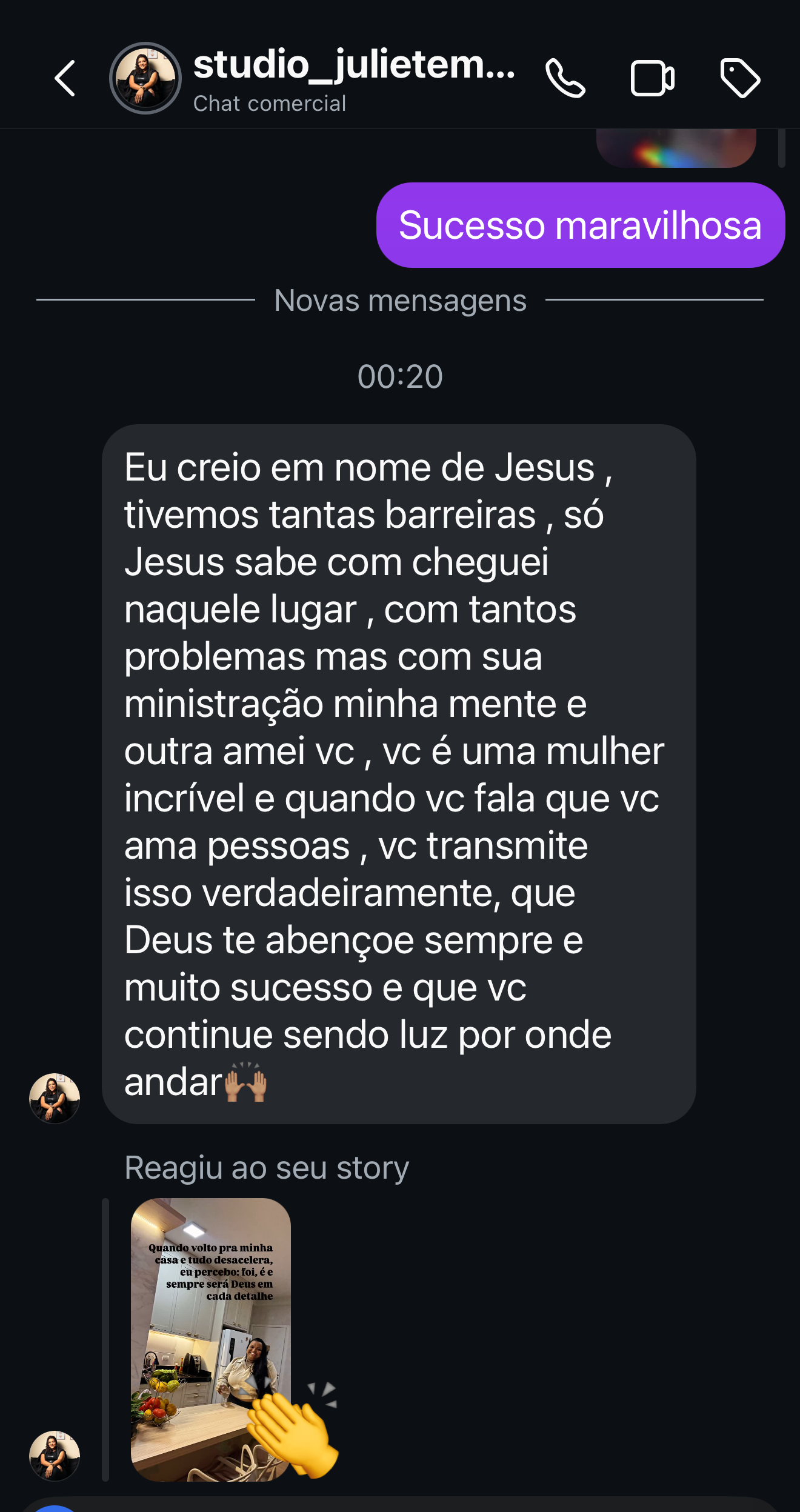Open the 'Sucesso maravilhosa' purple message bubble
The image size is (800, 1512).
(579, 225)
